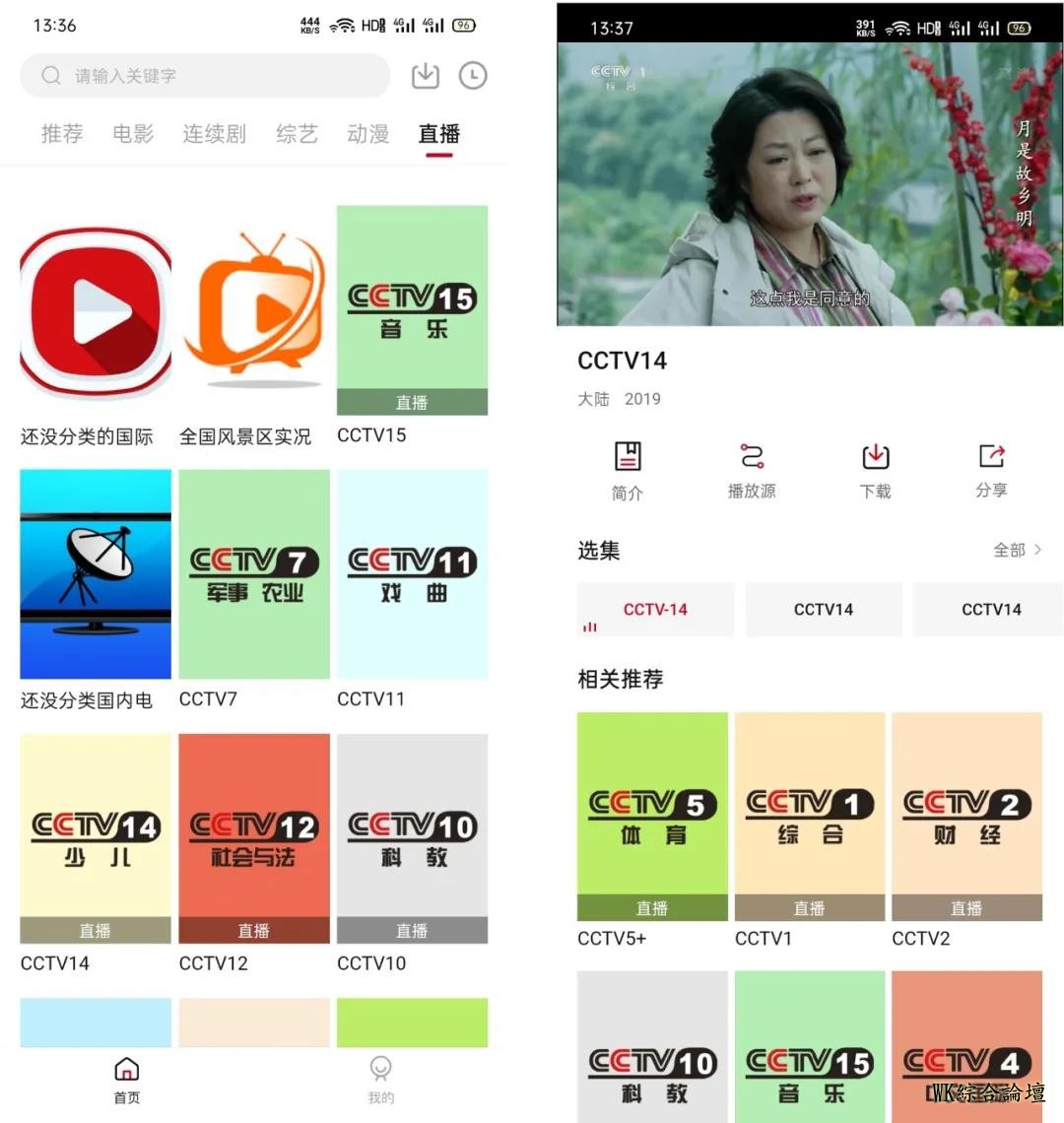
Task: Go to 我的 tab in bottom bar
Action: click(381, 1079)
